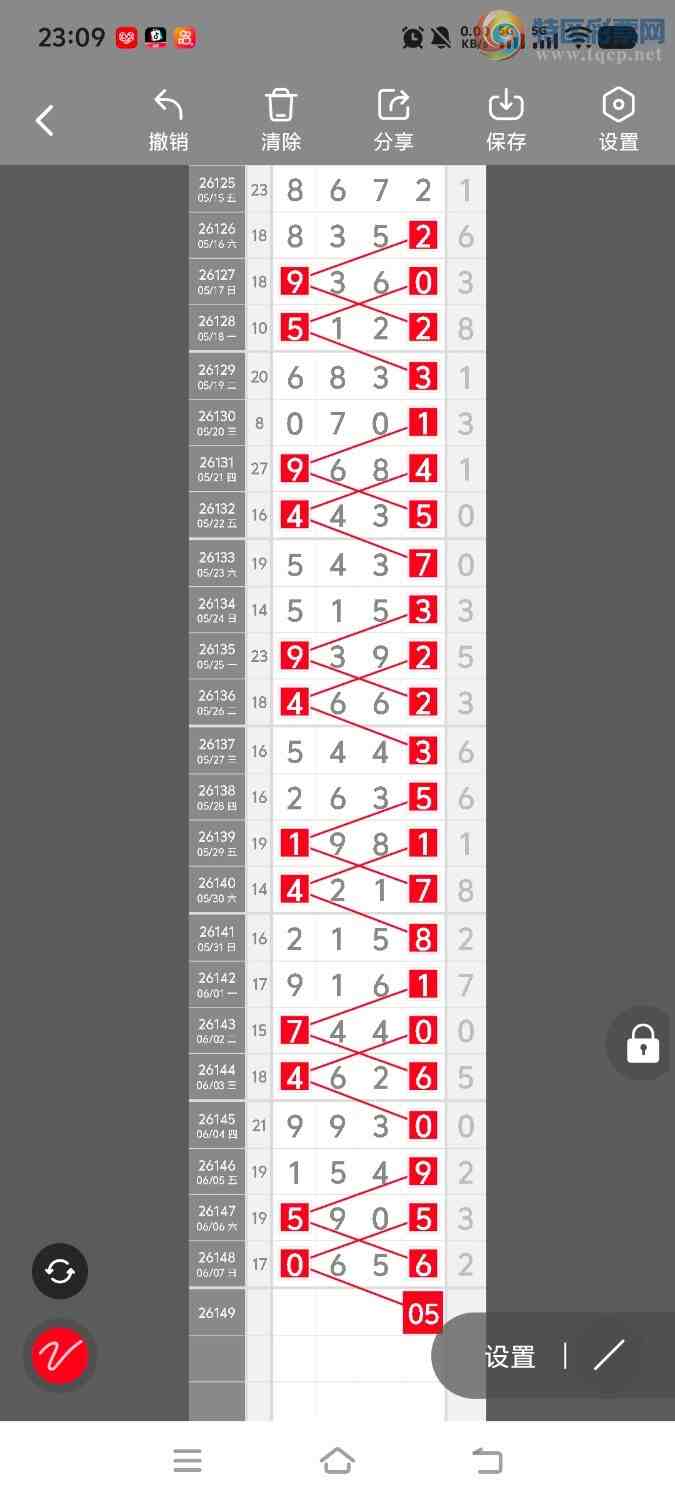Tap the lock icon on the right edge
675x1500 pixels.
pos(642,1043)
